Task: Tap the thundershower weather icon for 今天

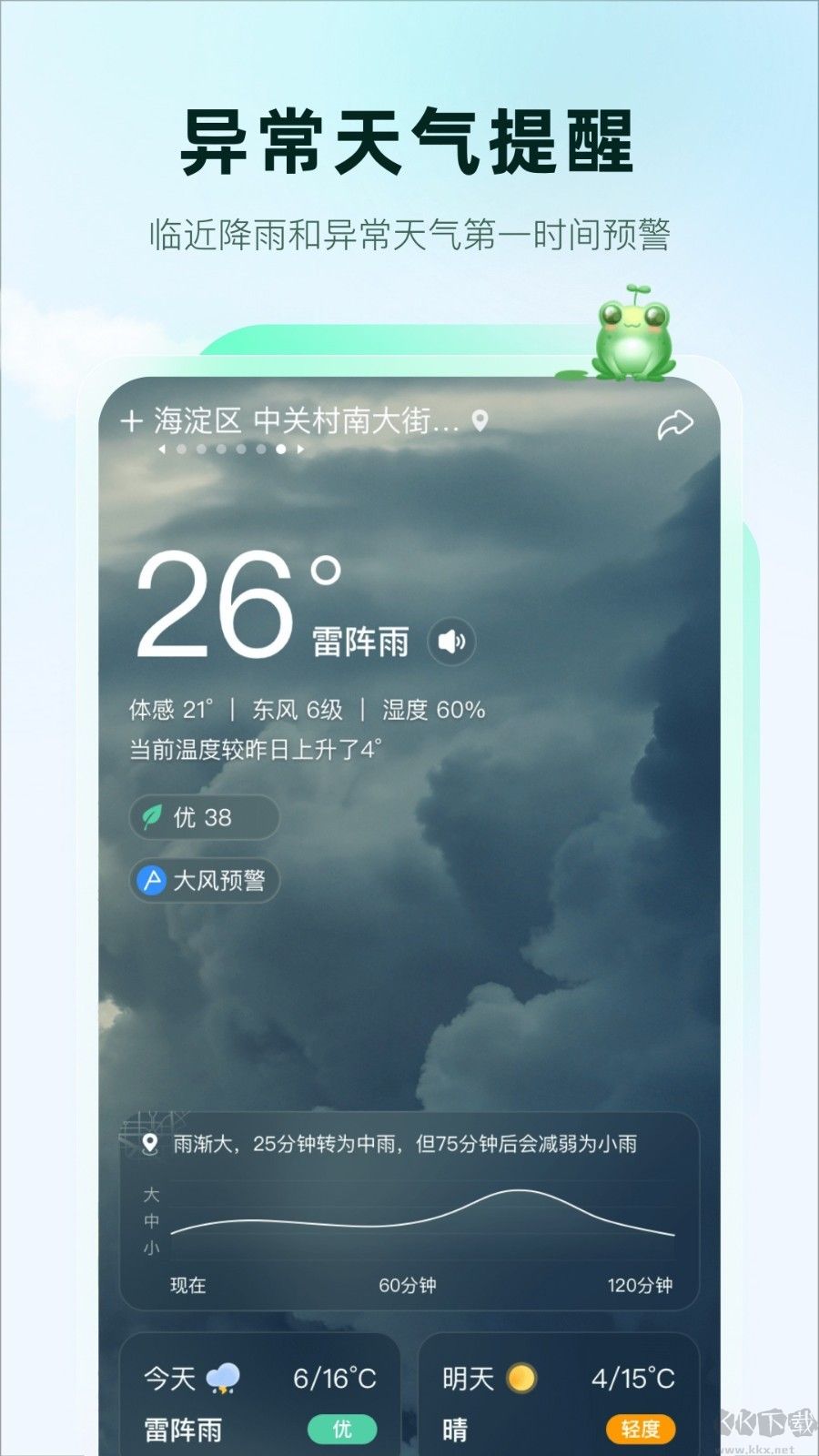Action: (x=223, y=1377)
